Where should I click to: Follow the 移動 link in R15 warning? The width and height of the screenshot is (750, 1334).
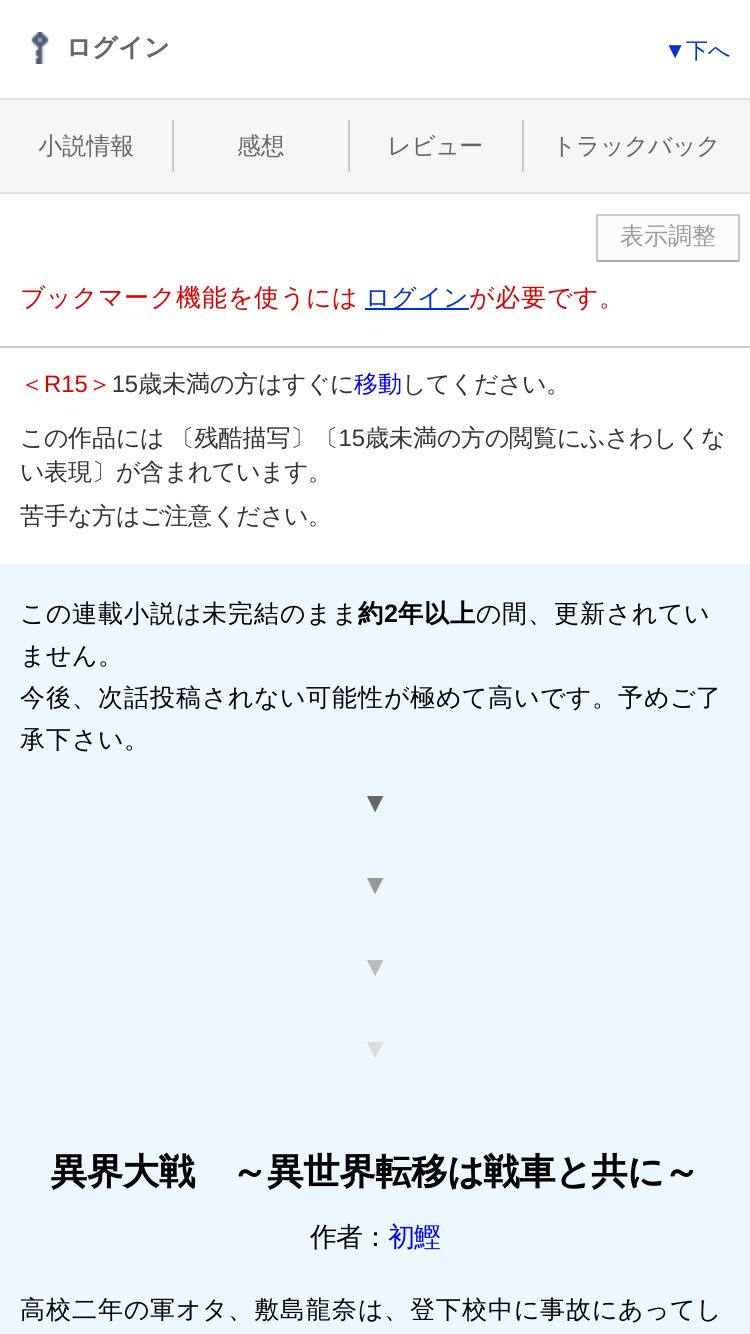[x=378, y=384]
